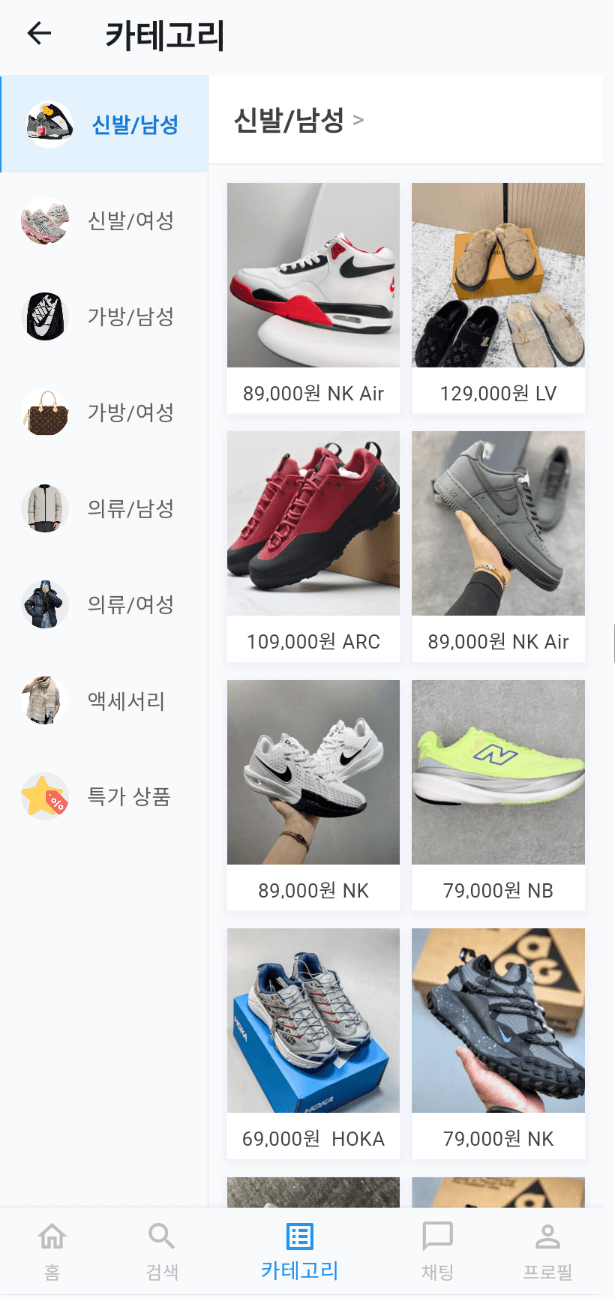Viewport: 615px width, 1299px height.
Task: Open the 액세서리 category
Action: click(x=104, y=701)
